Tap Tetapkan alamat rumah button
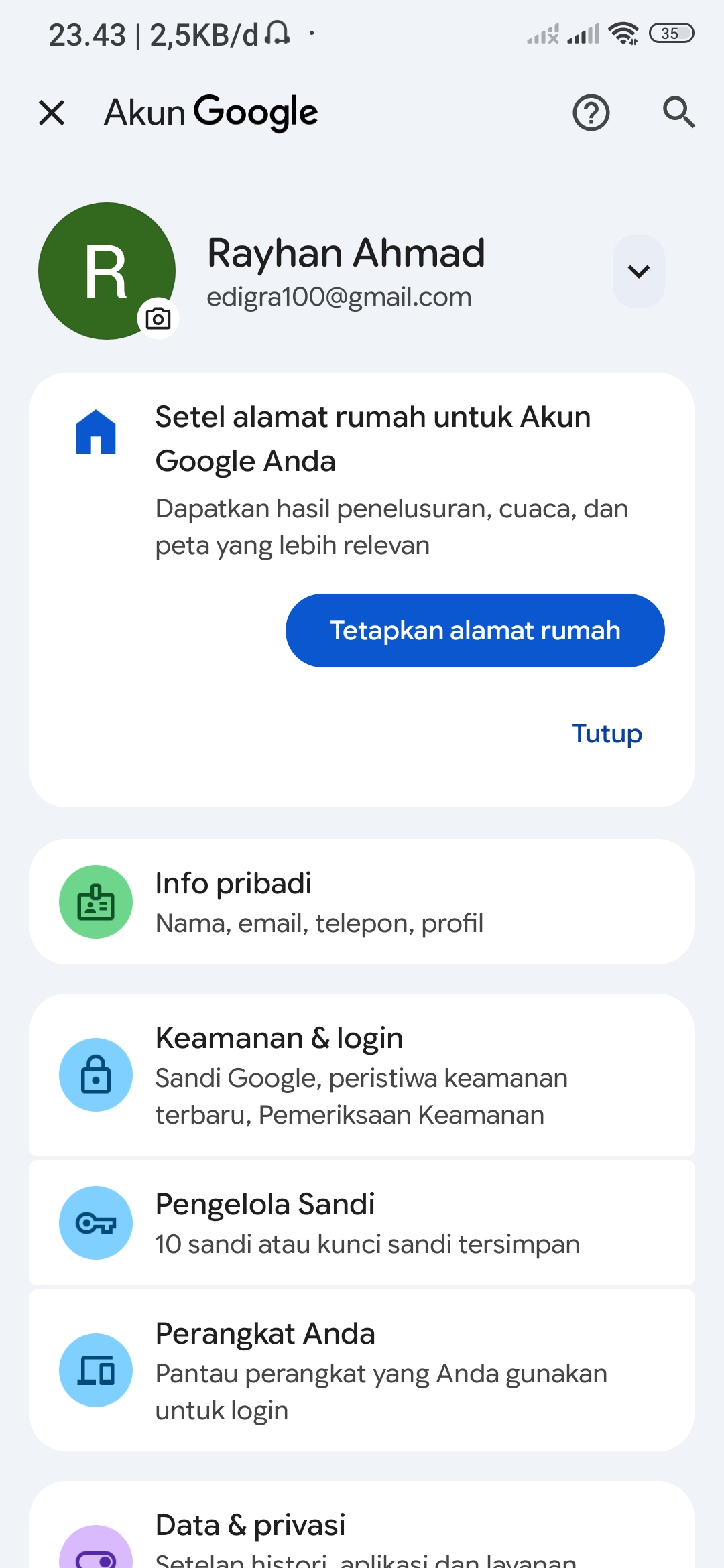 pos(475,631)
